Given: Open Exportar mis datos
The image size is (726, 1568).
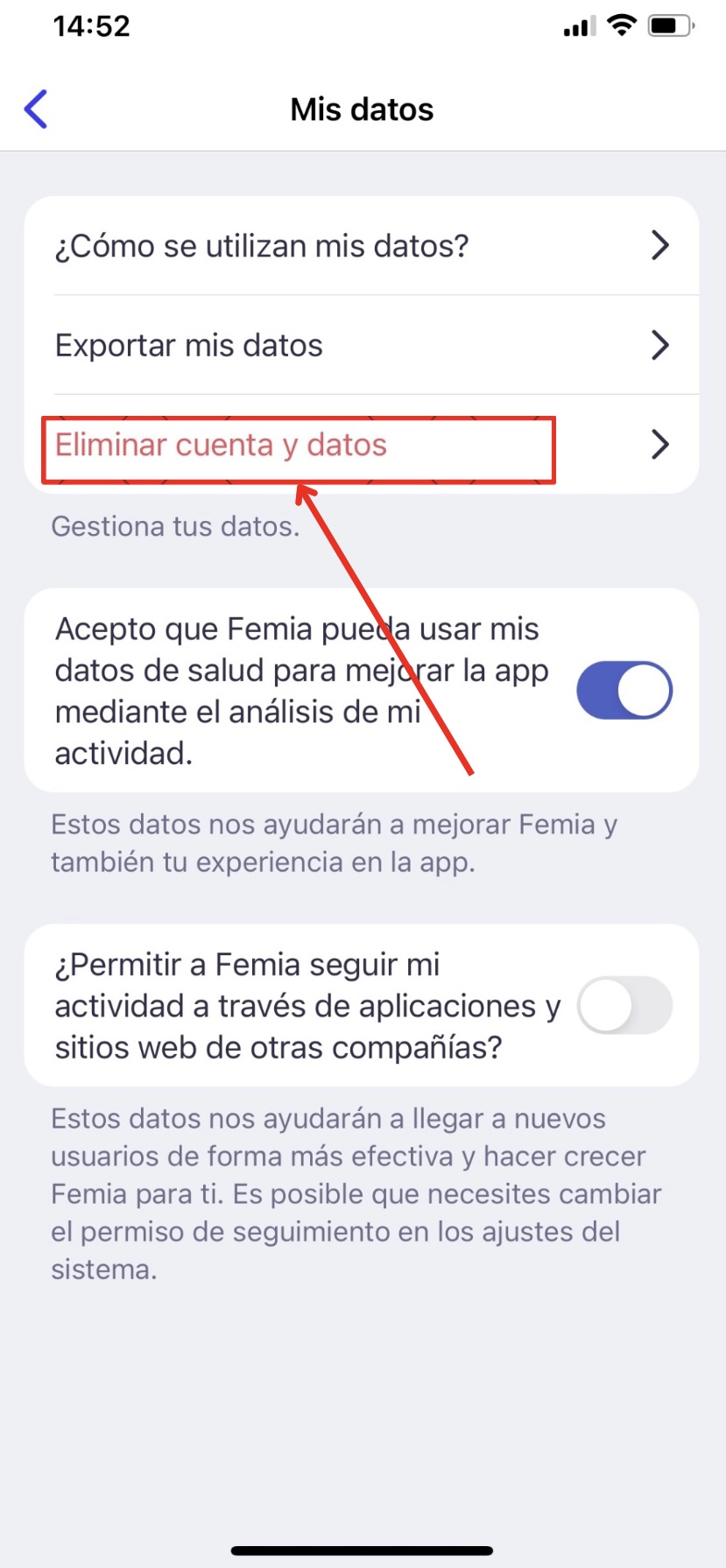Looking at the screenshot, I should pos(361,346).
